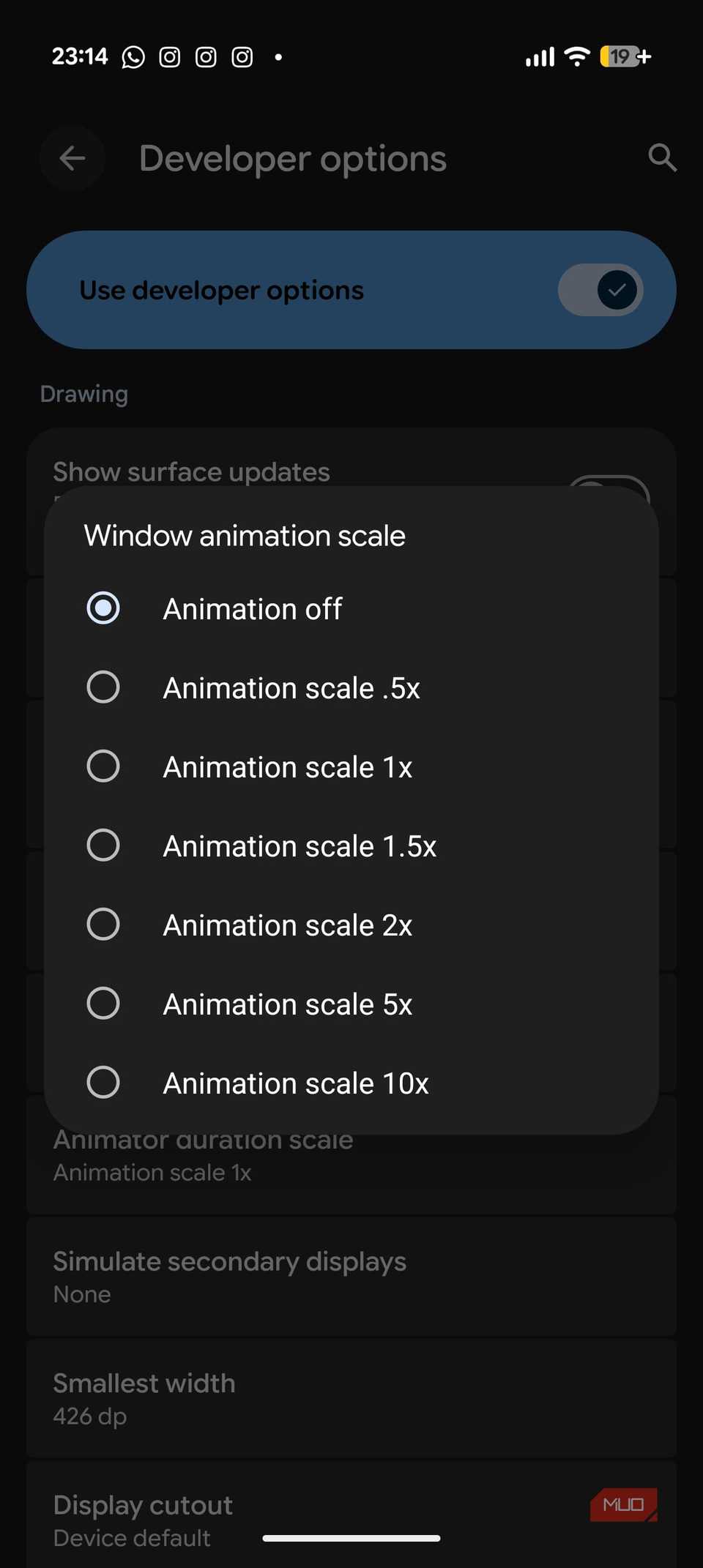703x1568 pixels.
Task: Choose Animation scale 10x option
Action: tap(103, 1082)
